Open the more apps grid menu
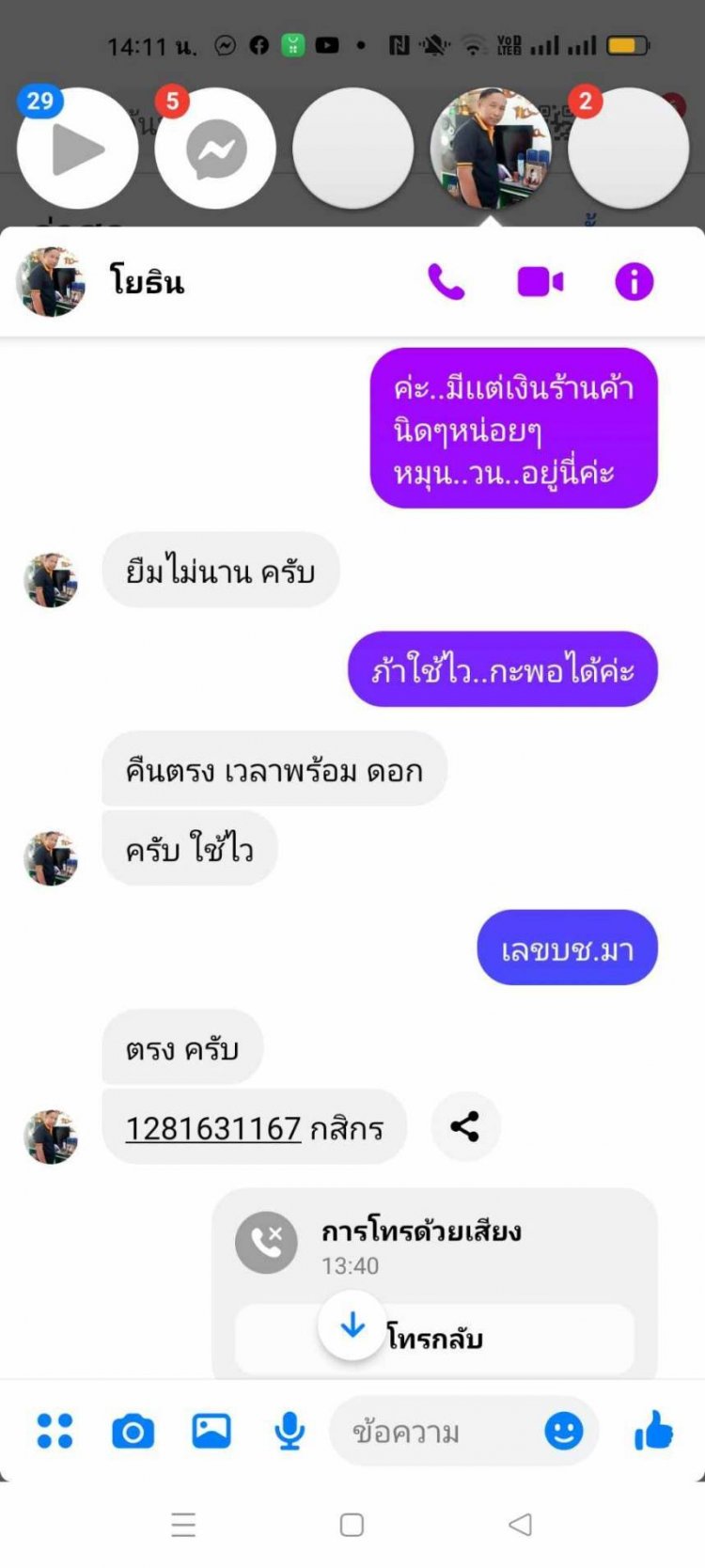Viewport: 705px width, 1568px height. (55, 1431)
